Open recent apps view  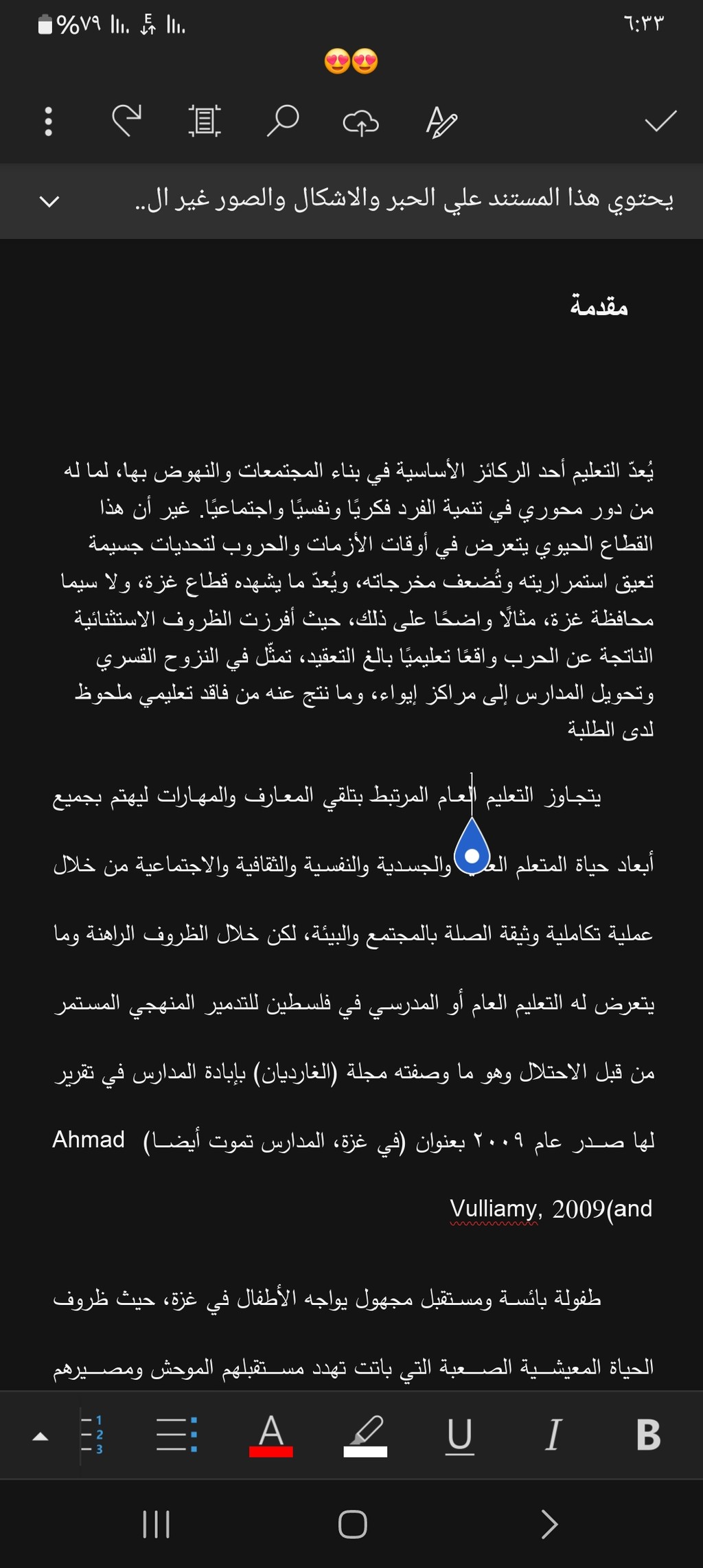pos(156,1524)
